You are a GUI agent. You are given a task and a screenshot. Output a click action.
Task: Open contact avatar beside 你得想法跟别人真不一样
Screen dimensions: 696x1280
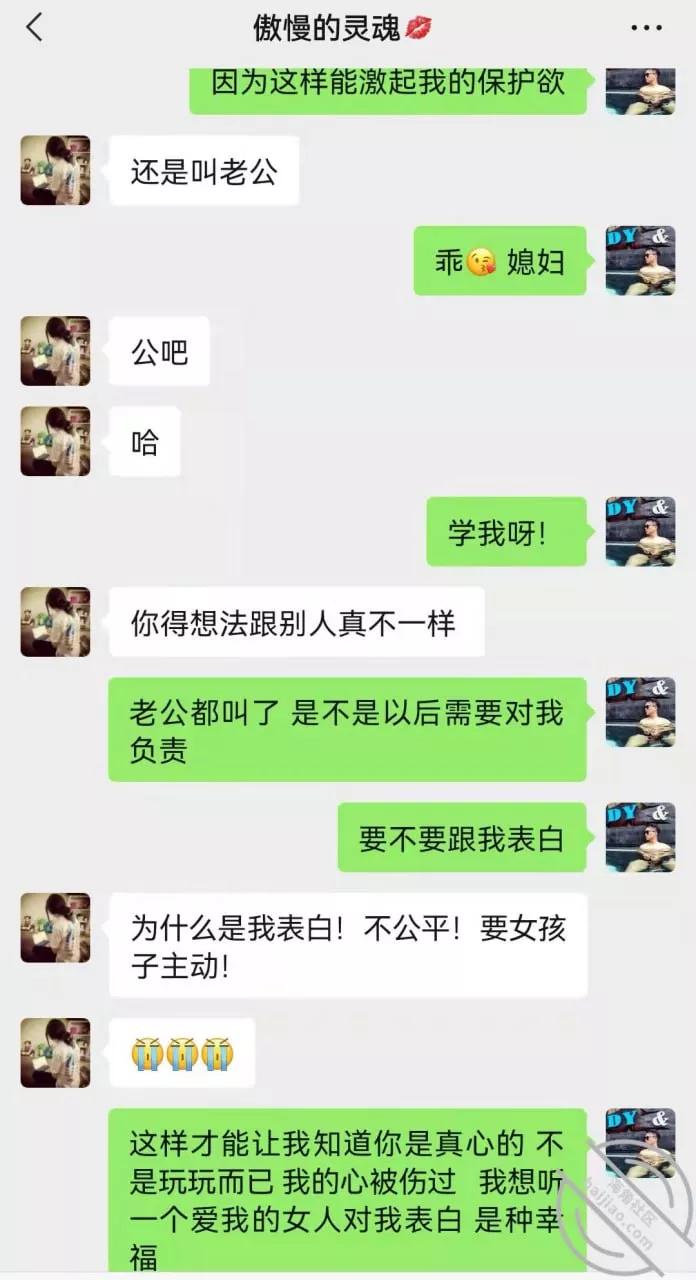tap(56, 622)
